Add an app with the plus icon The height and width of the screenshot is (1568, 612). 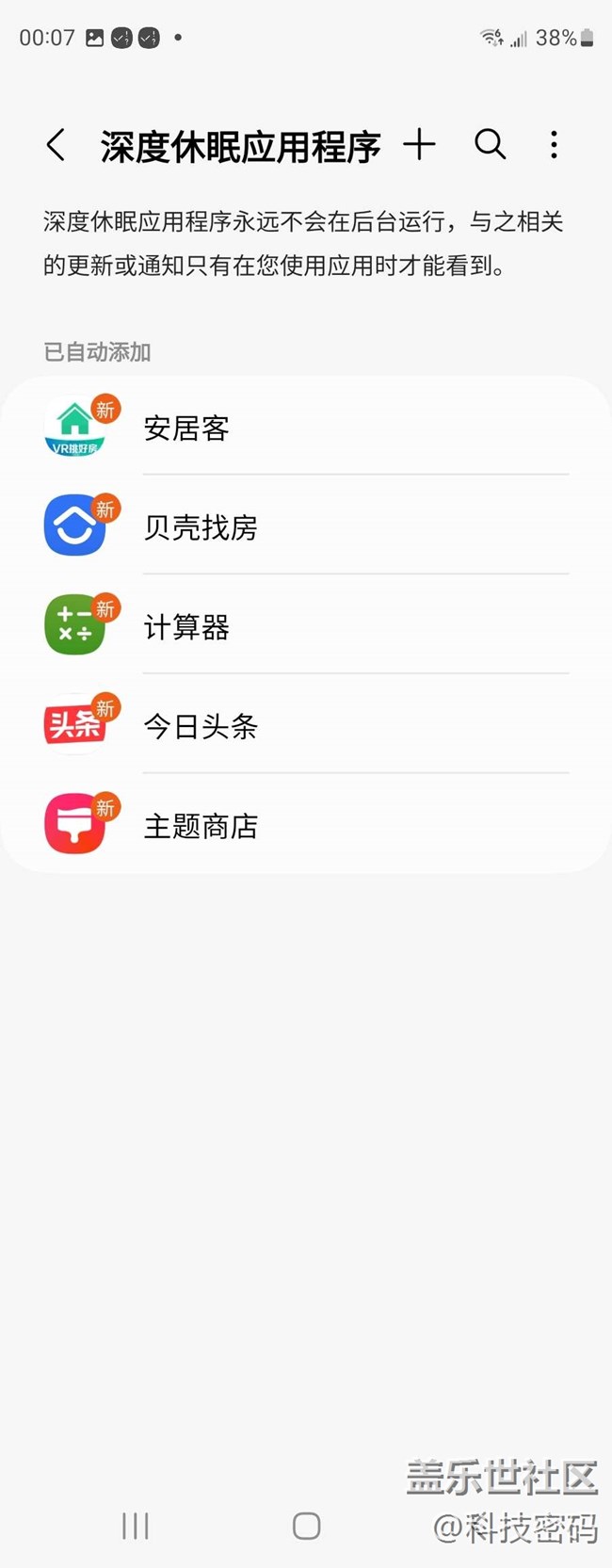[419, 145]
